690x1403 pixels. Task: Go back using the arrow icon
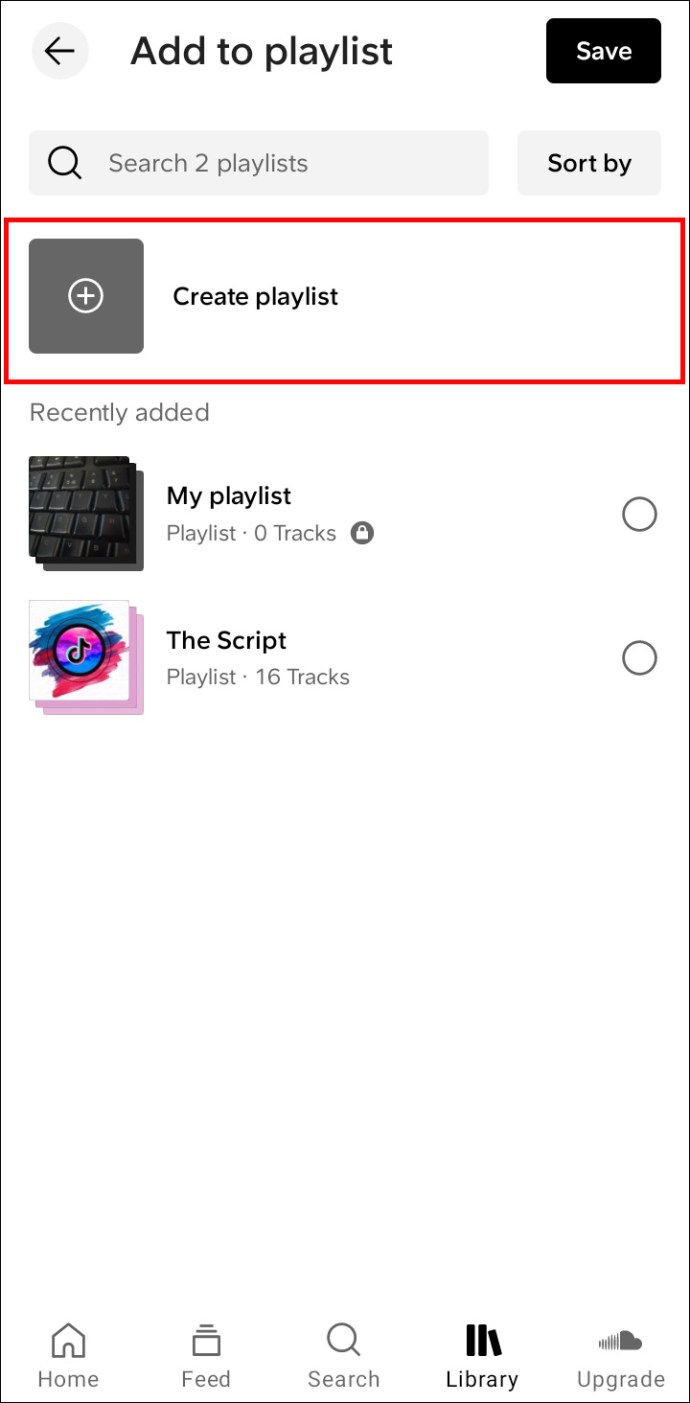[60, 51]
